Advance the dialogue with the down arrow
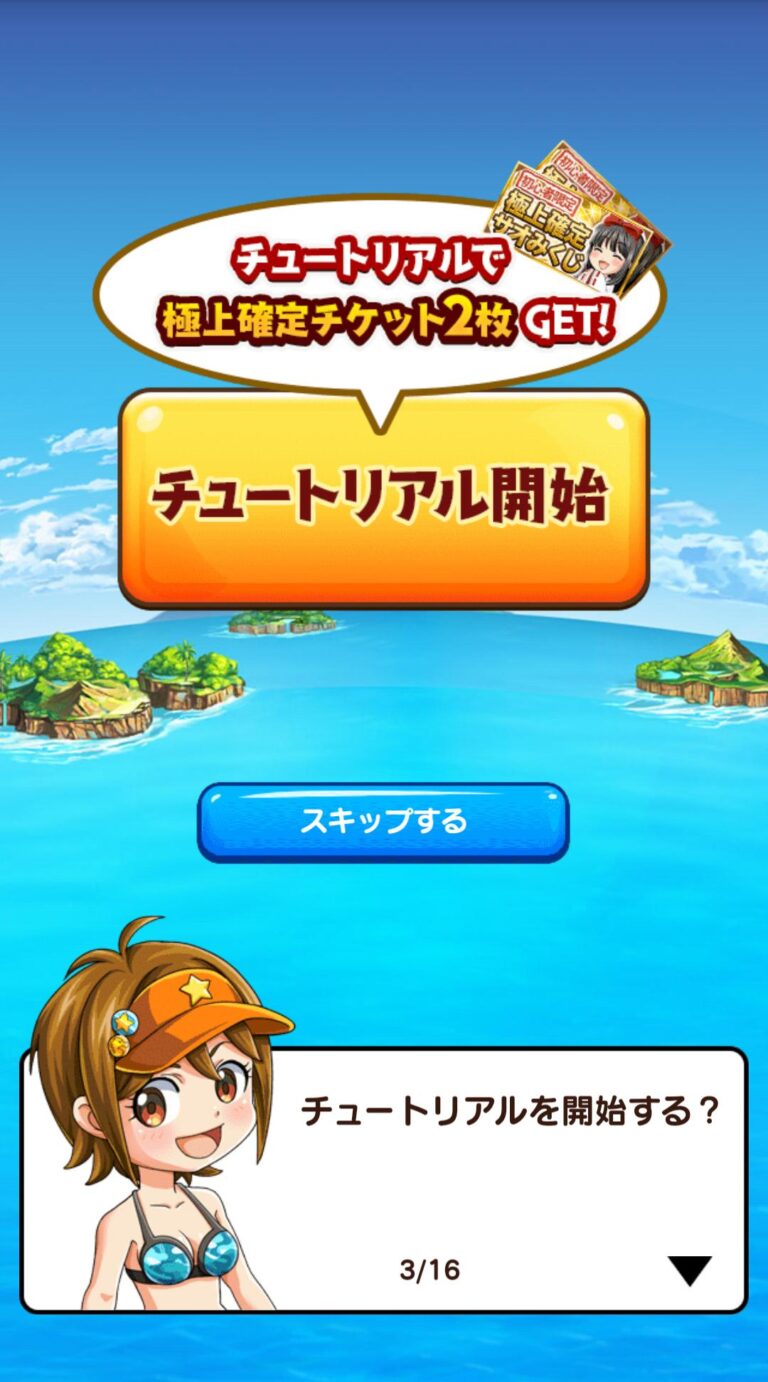The height and width of the screenshot is (1382, 768). pyautogui.click(x=689, y=1271)
